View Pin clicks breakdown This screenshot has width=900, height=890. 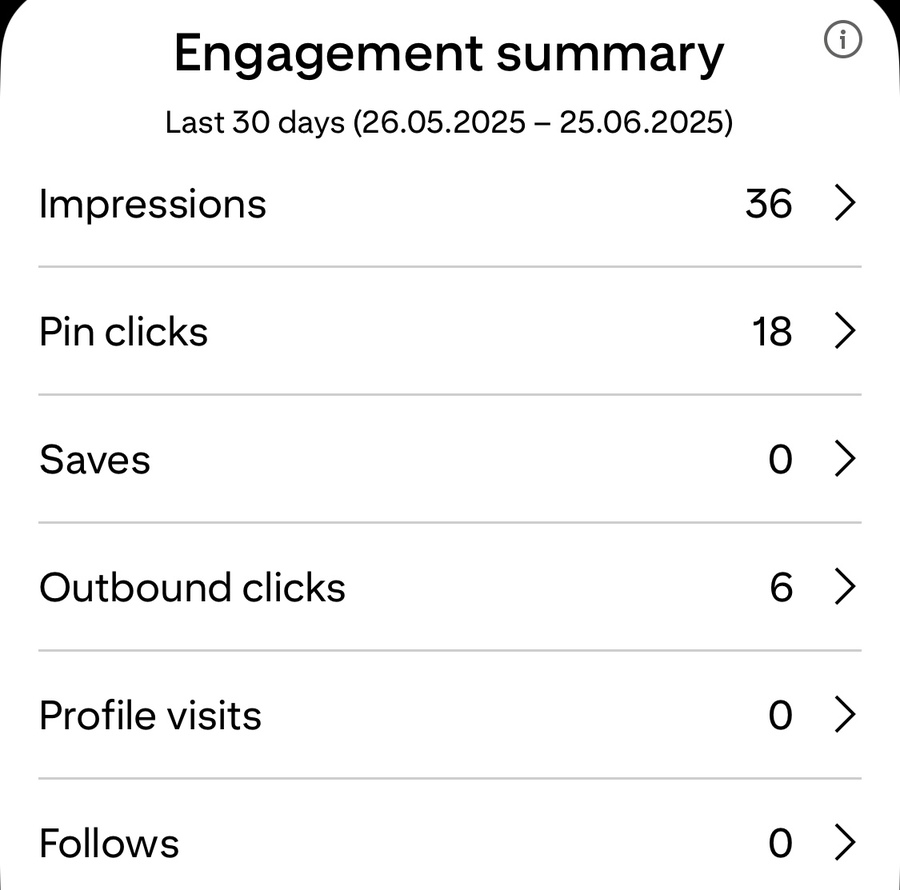click(x=450, y=331)
